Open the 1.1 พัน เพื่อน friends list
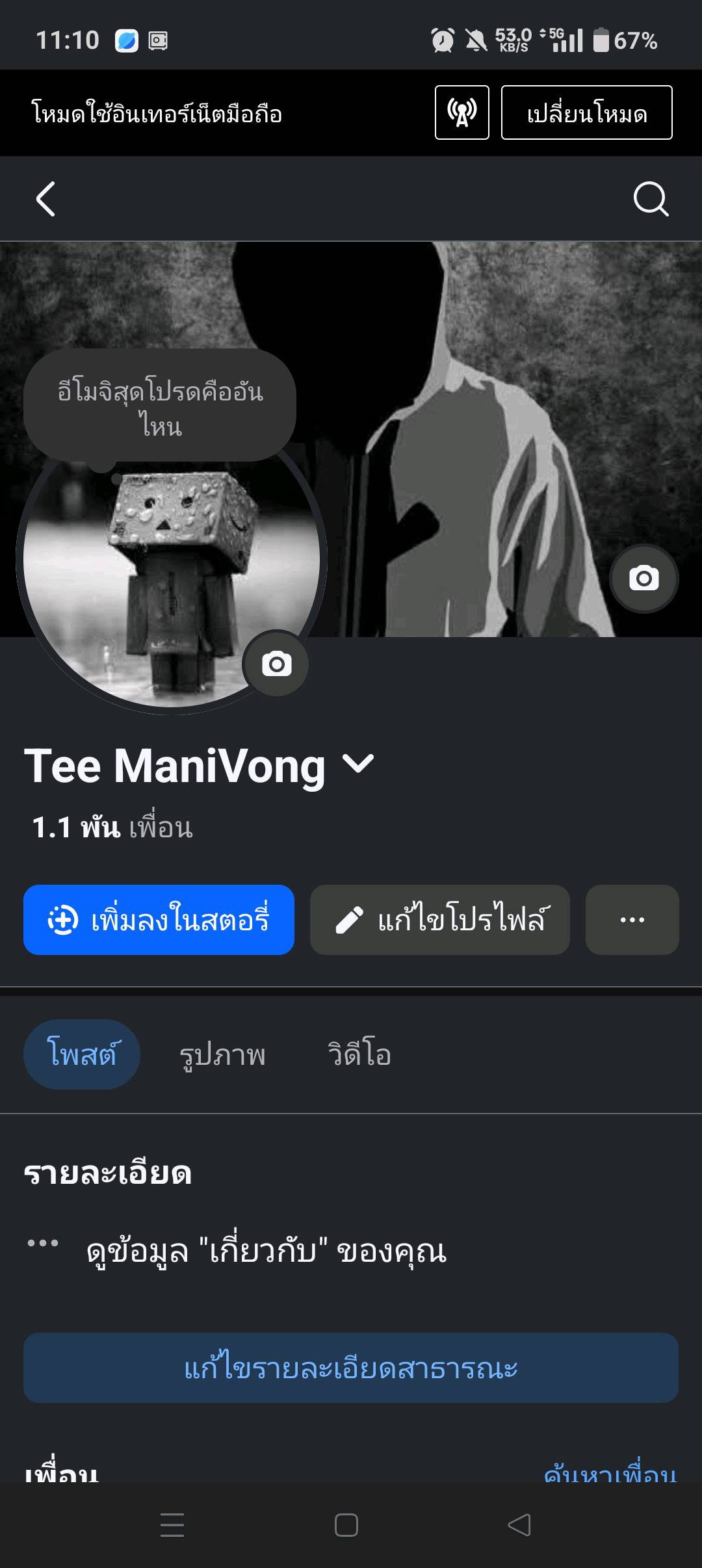Image resolution: width=702 pixels, height=1568 pixels. tap(112, 828)
